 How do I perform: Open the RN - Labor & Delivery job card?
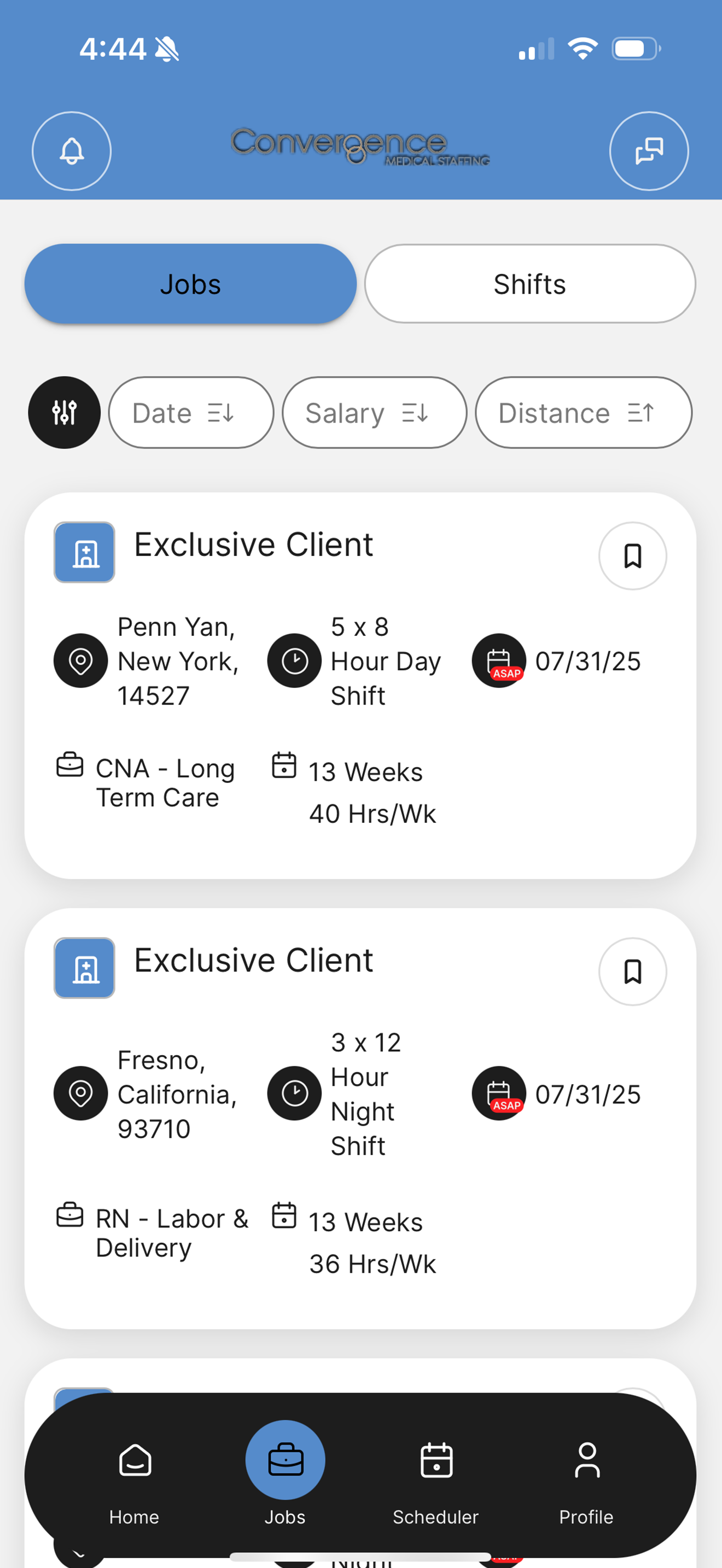pos(360,1118)
